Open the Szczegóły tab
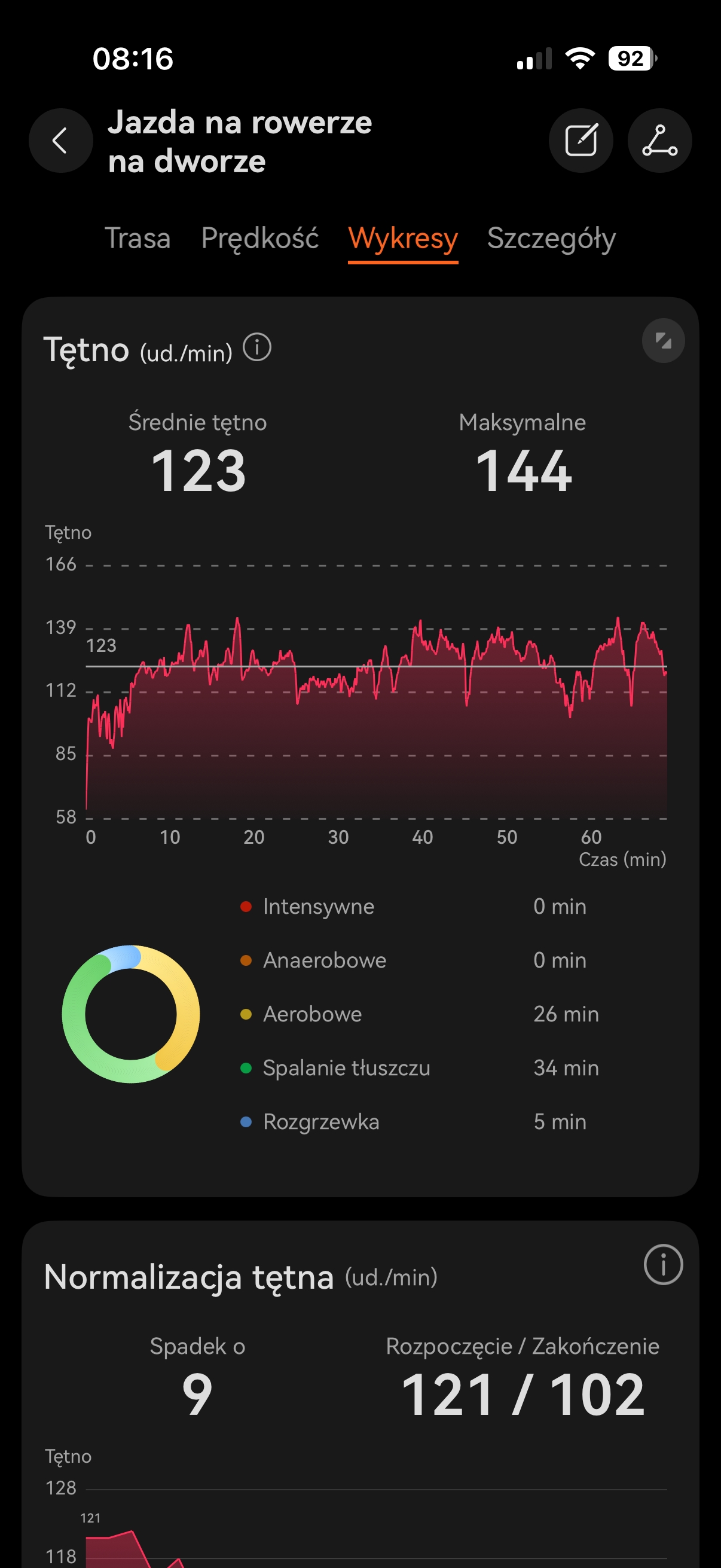Image resolution: width=721 pixels, height=1568 pixels. coord(551,238)
